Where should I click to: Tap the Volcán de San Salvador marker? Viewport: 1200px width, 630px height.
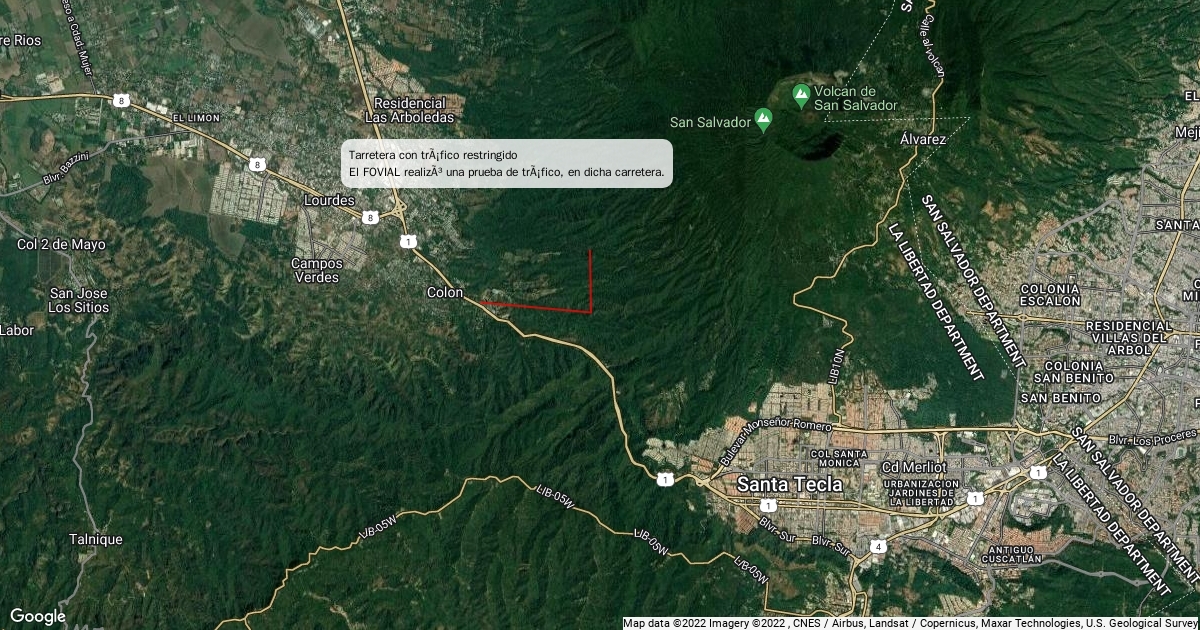pos(801,95)
